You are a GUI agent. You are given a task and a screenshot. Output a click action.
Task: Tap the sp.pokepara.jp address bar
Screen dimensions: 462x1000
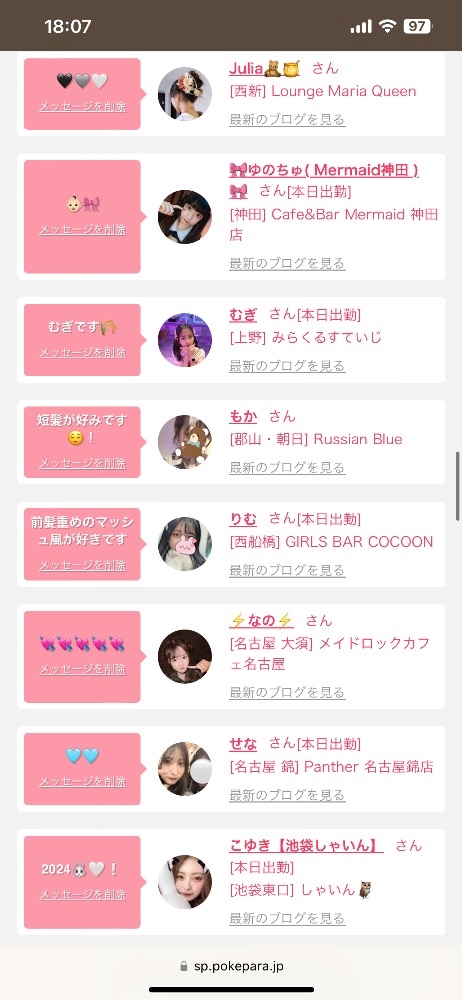point(231,966)
